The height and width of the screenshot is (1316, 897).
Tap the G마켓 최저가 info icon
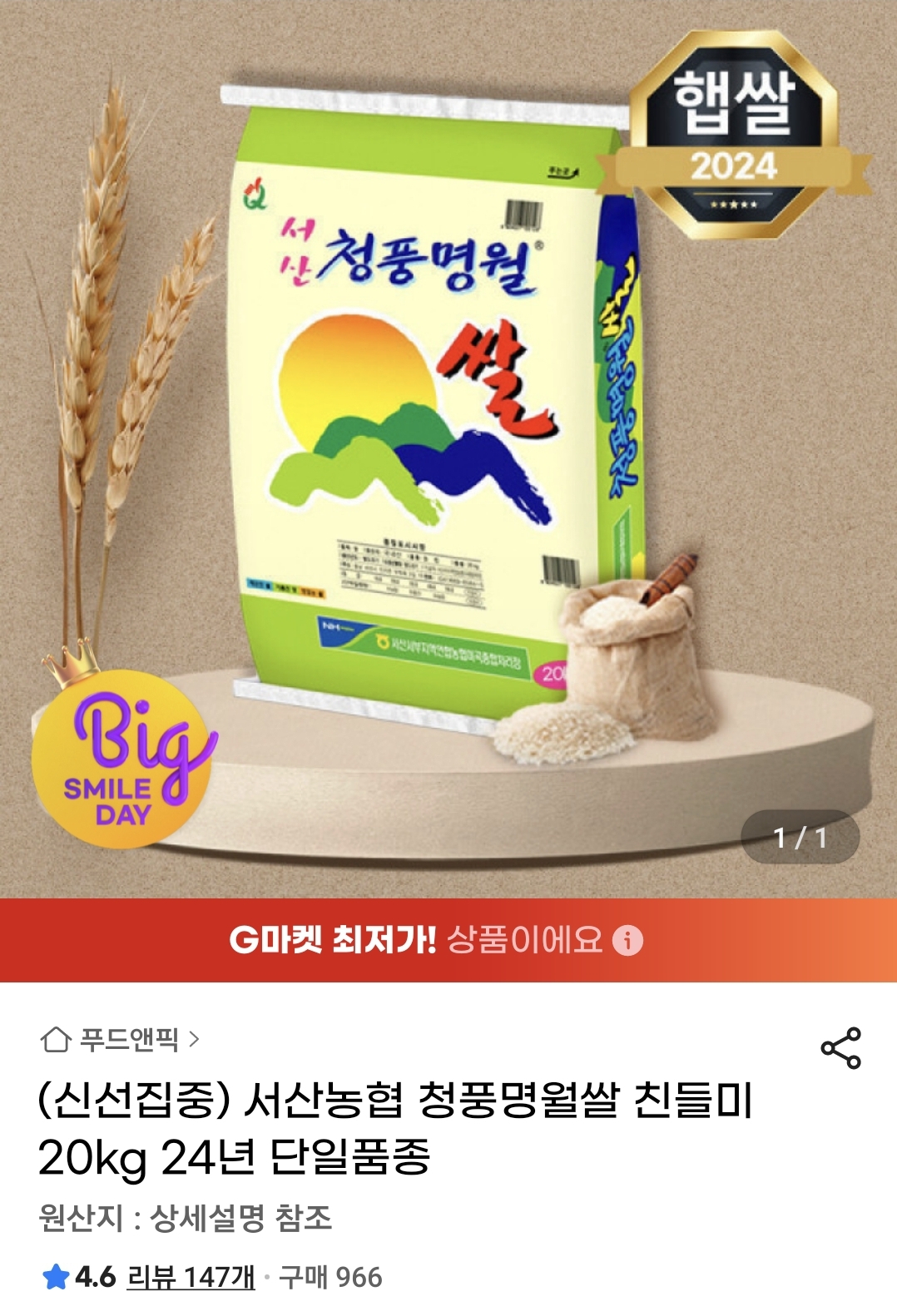pos(627,941)
